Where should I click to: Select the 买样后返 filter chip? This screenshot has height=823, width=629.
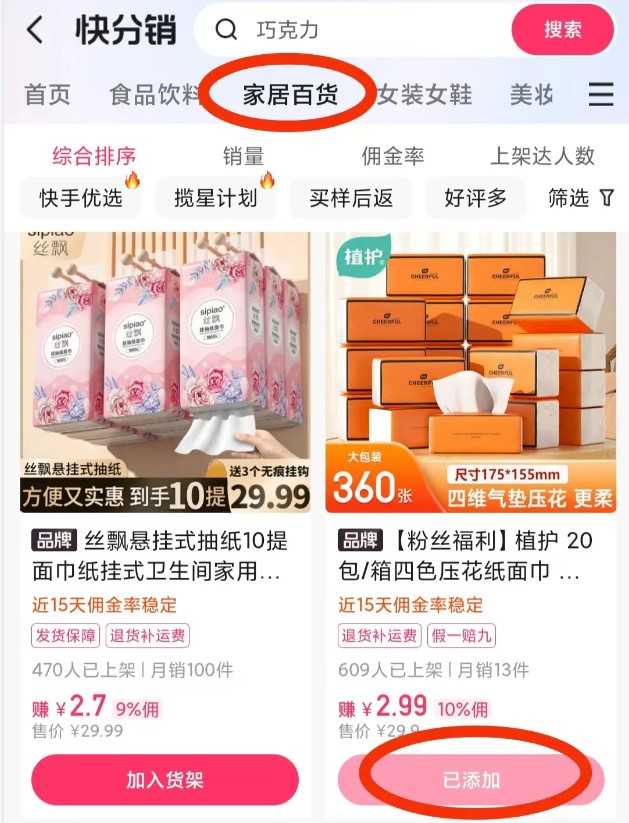click(x=351, y=198)
